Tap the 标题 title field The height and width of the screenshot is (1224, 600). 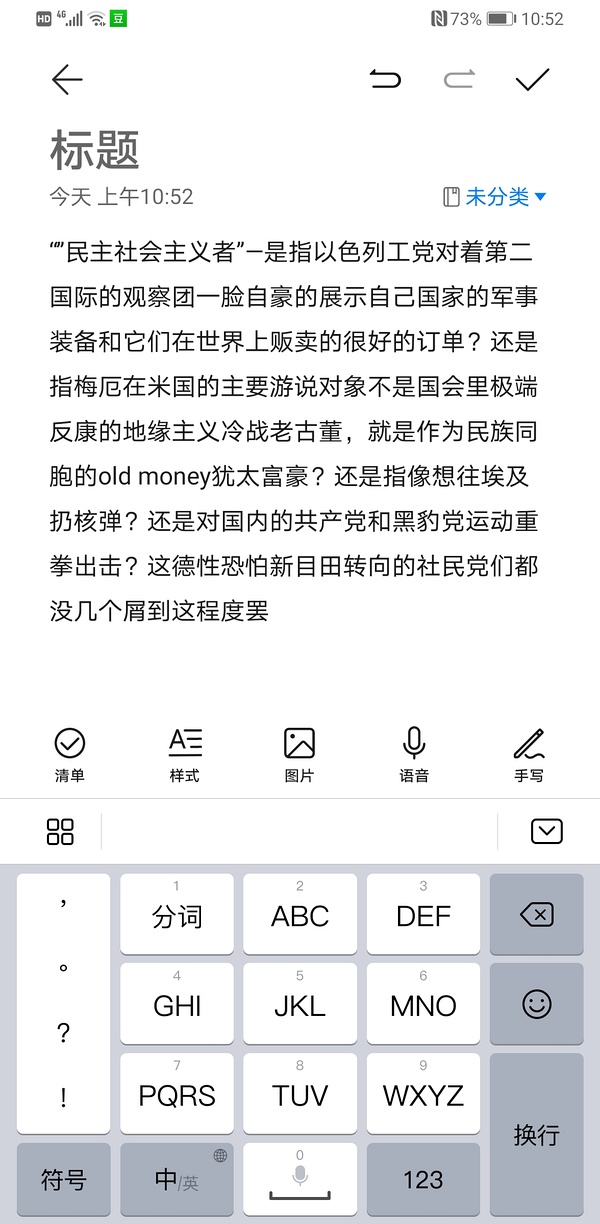tap(95, 150)
